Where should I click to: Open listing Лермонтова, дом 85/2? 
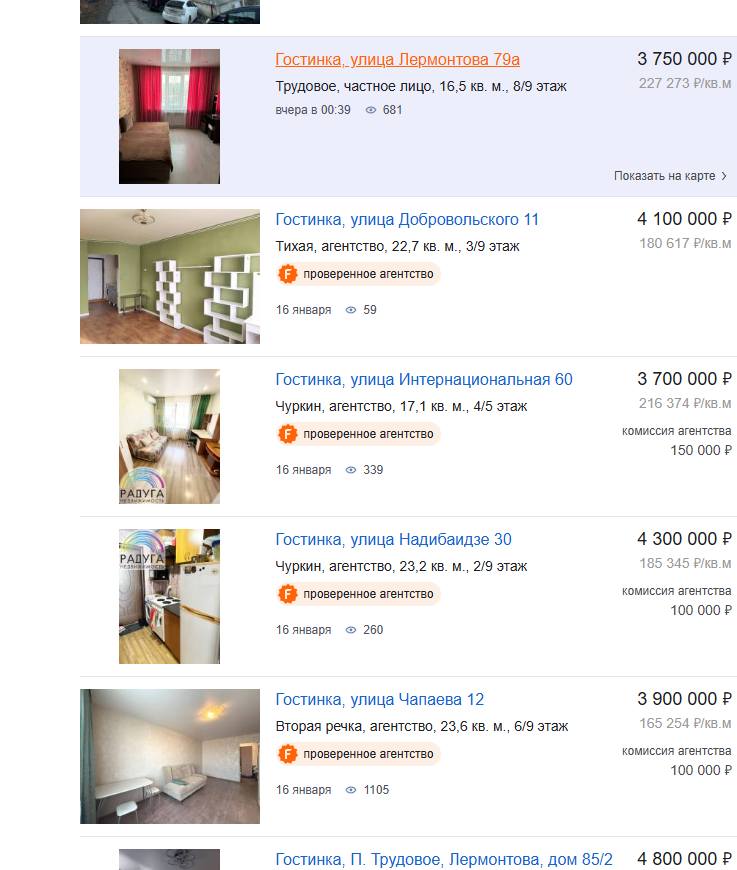[444, 859]
